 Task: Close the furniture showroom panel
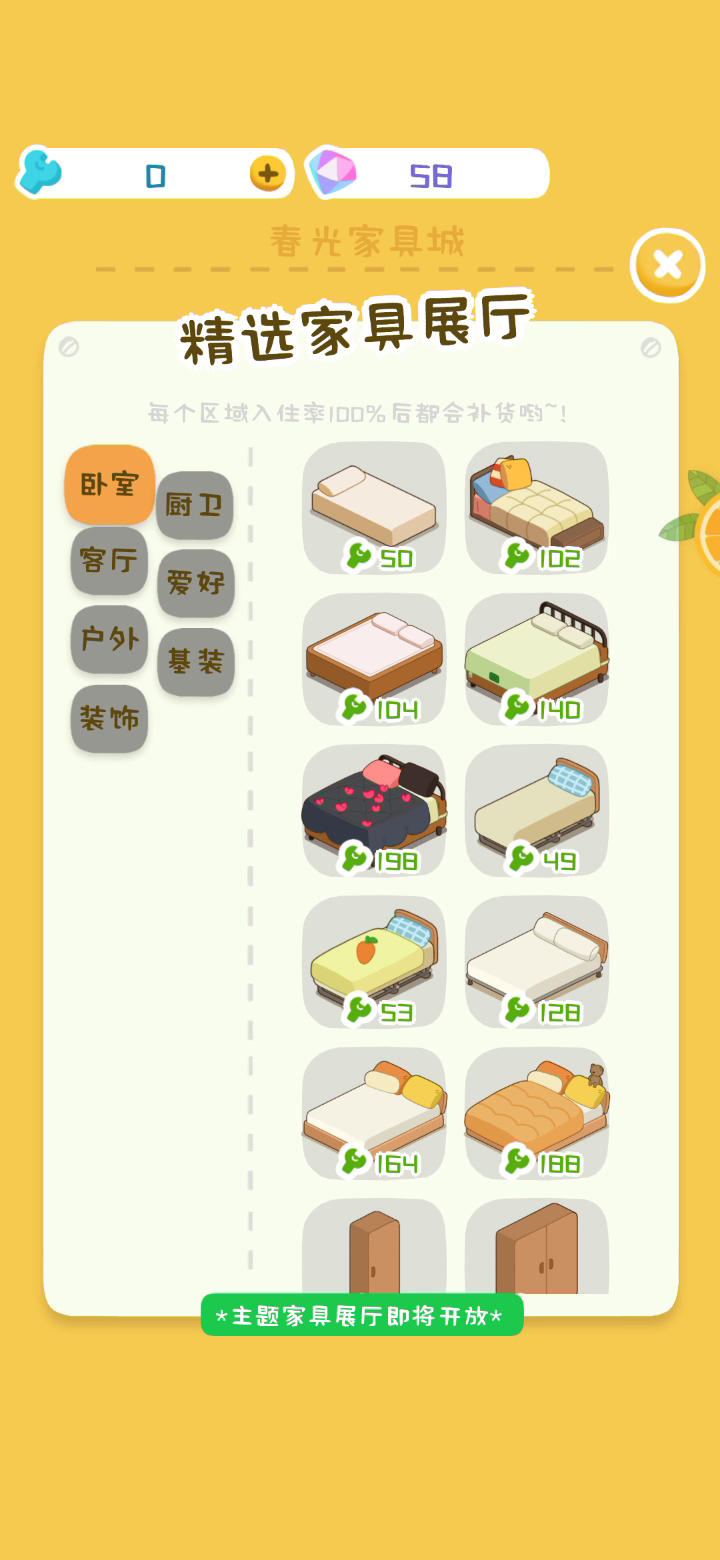pyautogui.click(x=668, y=265)
